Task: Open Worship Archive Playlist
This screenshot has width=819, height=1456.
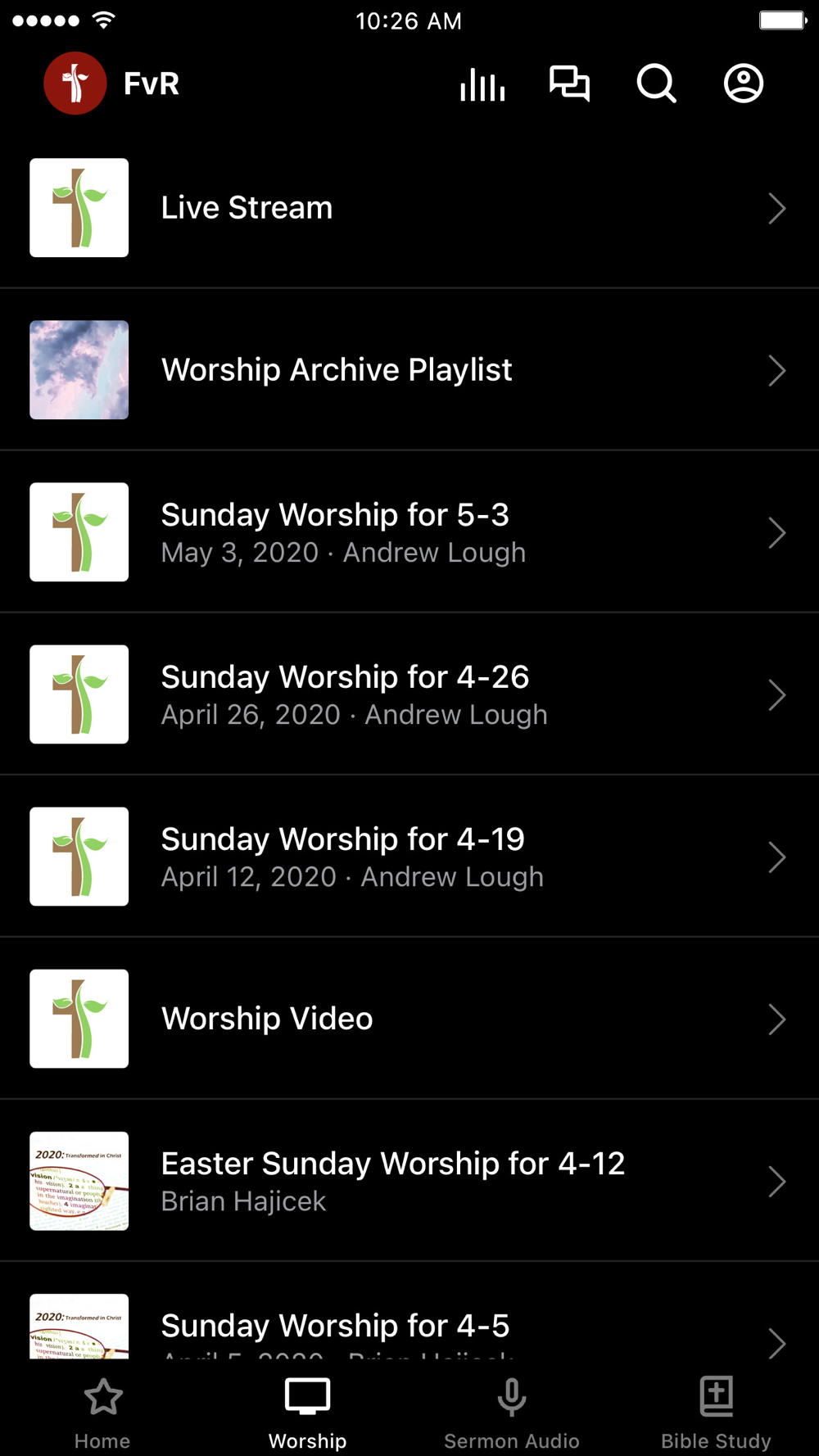Action: [409, 370]
